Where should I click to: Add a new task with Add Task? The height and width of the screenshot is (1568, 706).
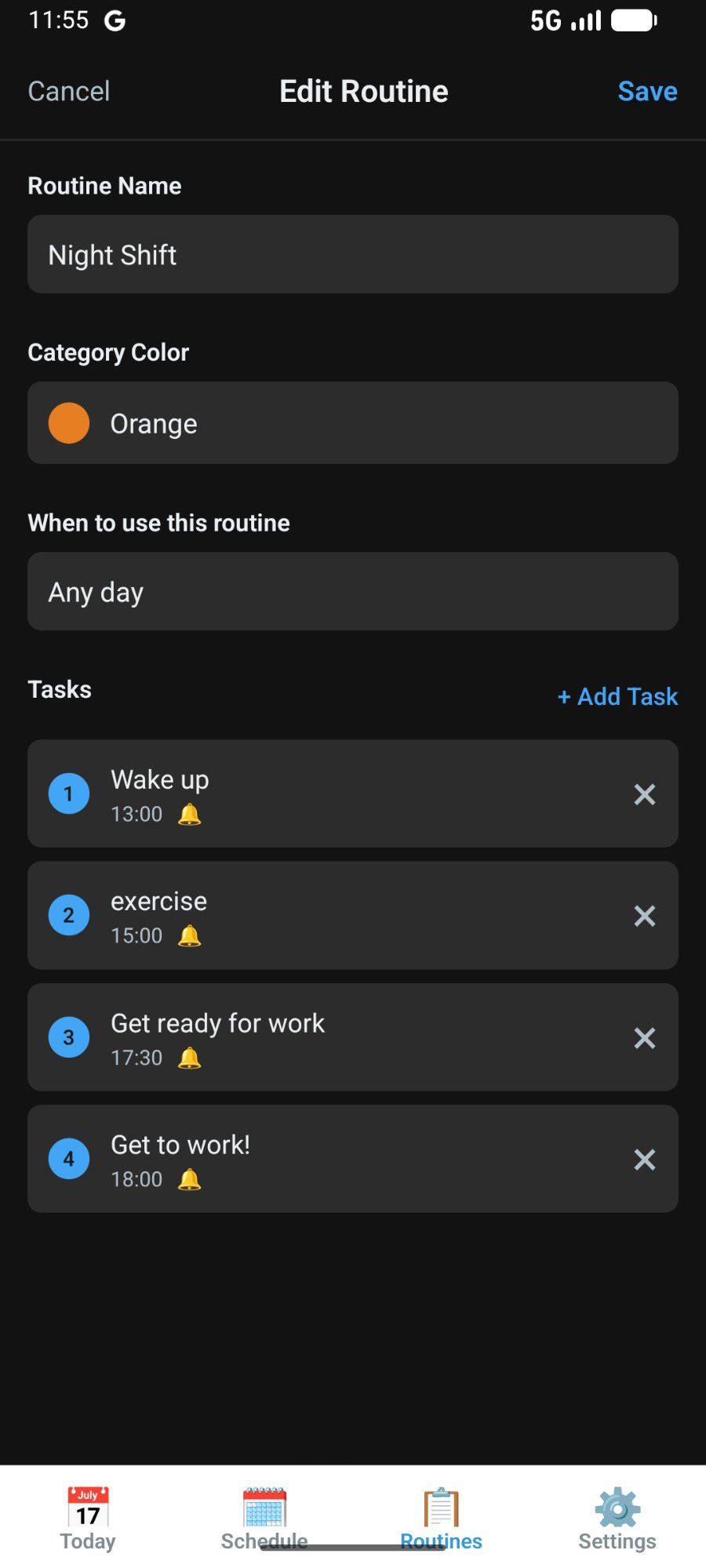tap(617, 696)
